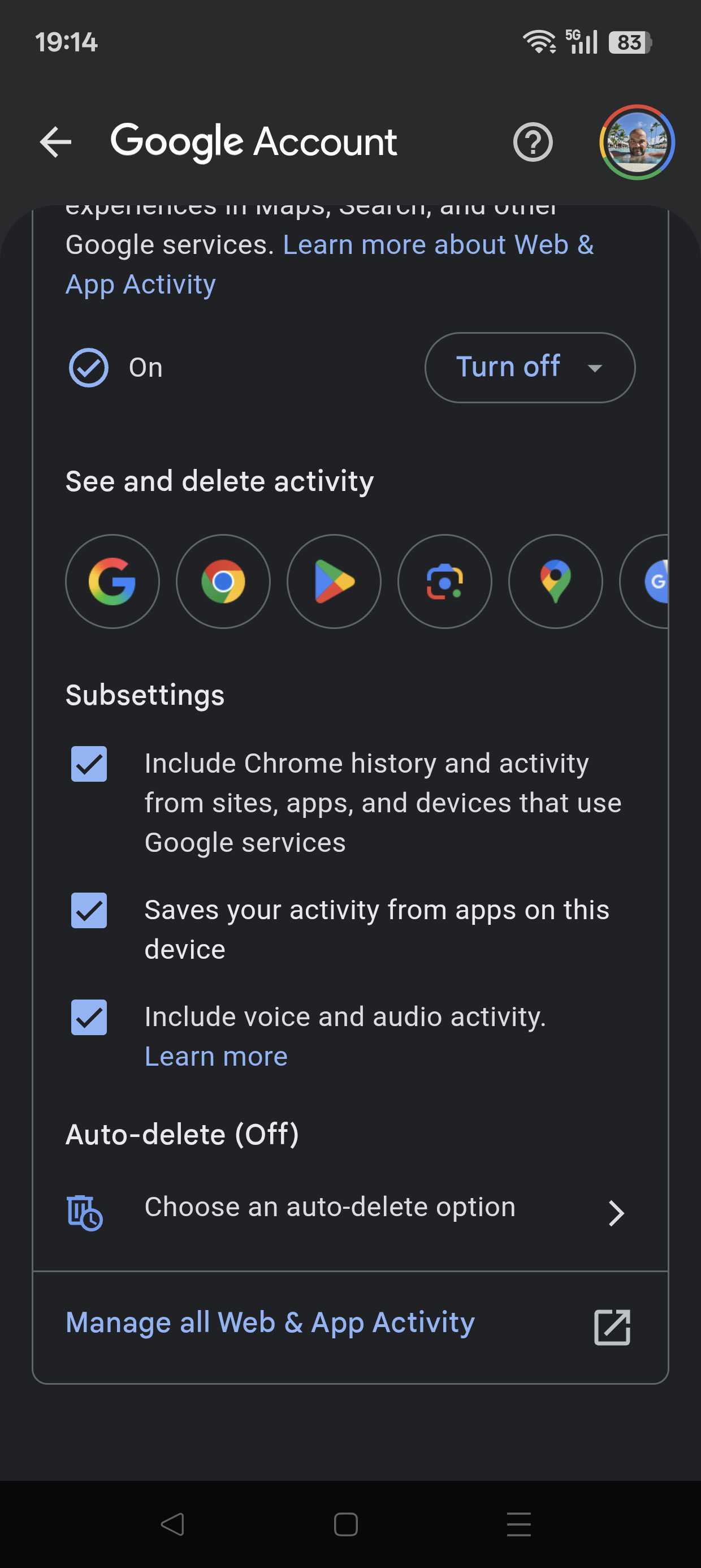701x1568 pixels.
Task: View Google Play activity
Action: [x=334, y=581]
